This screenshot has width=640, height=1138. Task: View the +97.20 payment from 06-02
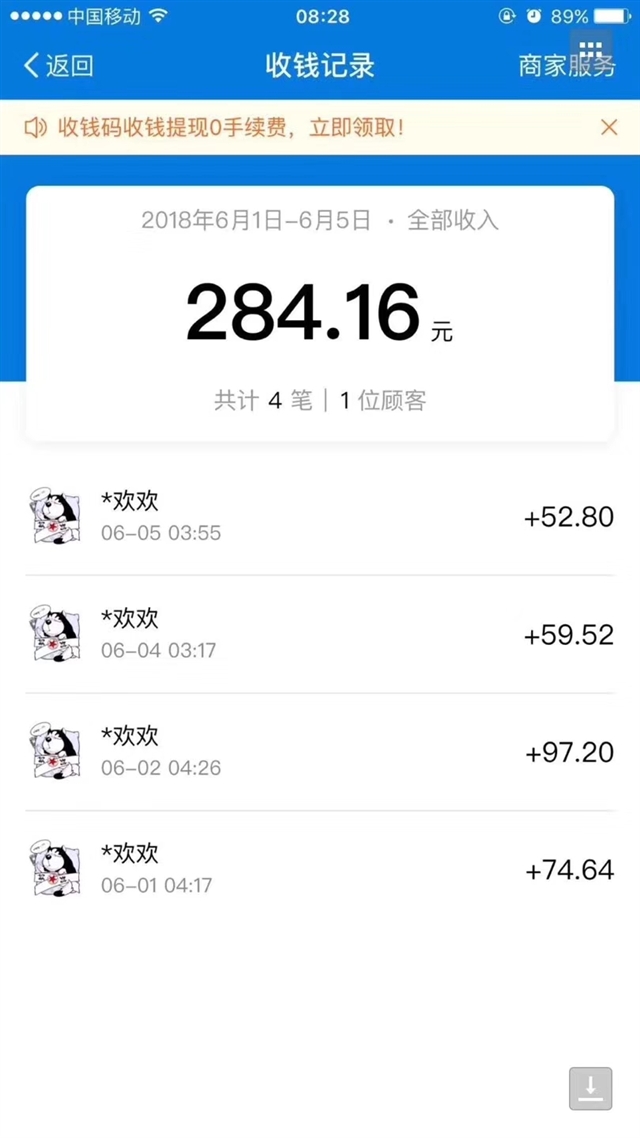[320, 752]
